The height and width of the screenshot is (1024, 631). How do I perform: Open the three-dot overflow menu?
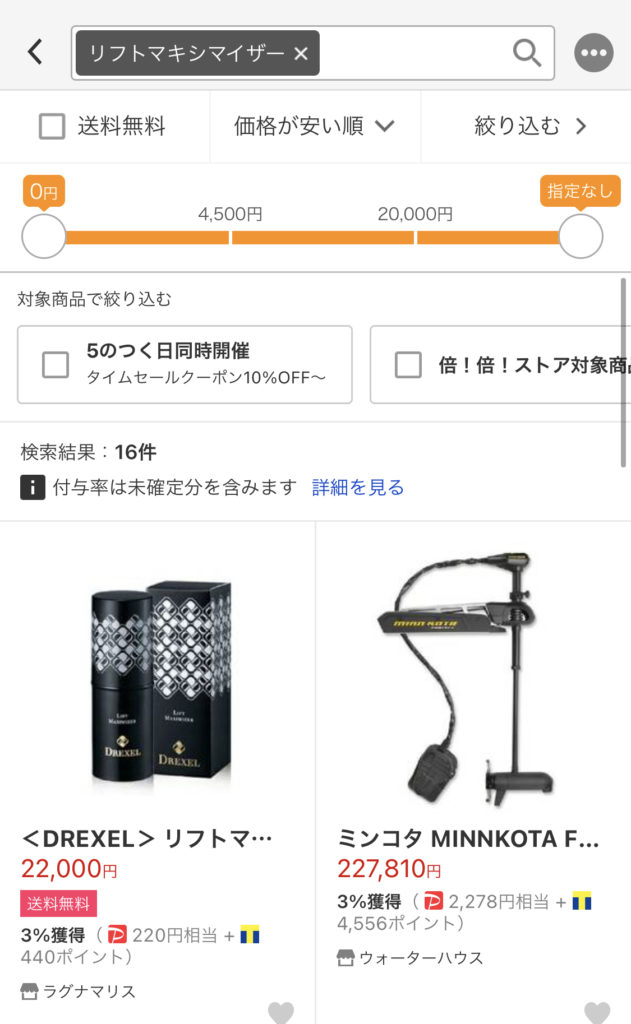[x=594, y=53]
